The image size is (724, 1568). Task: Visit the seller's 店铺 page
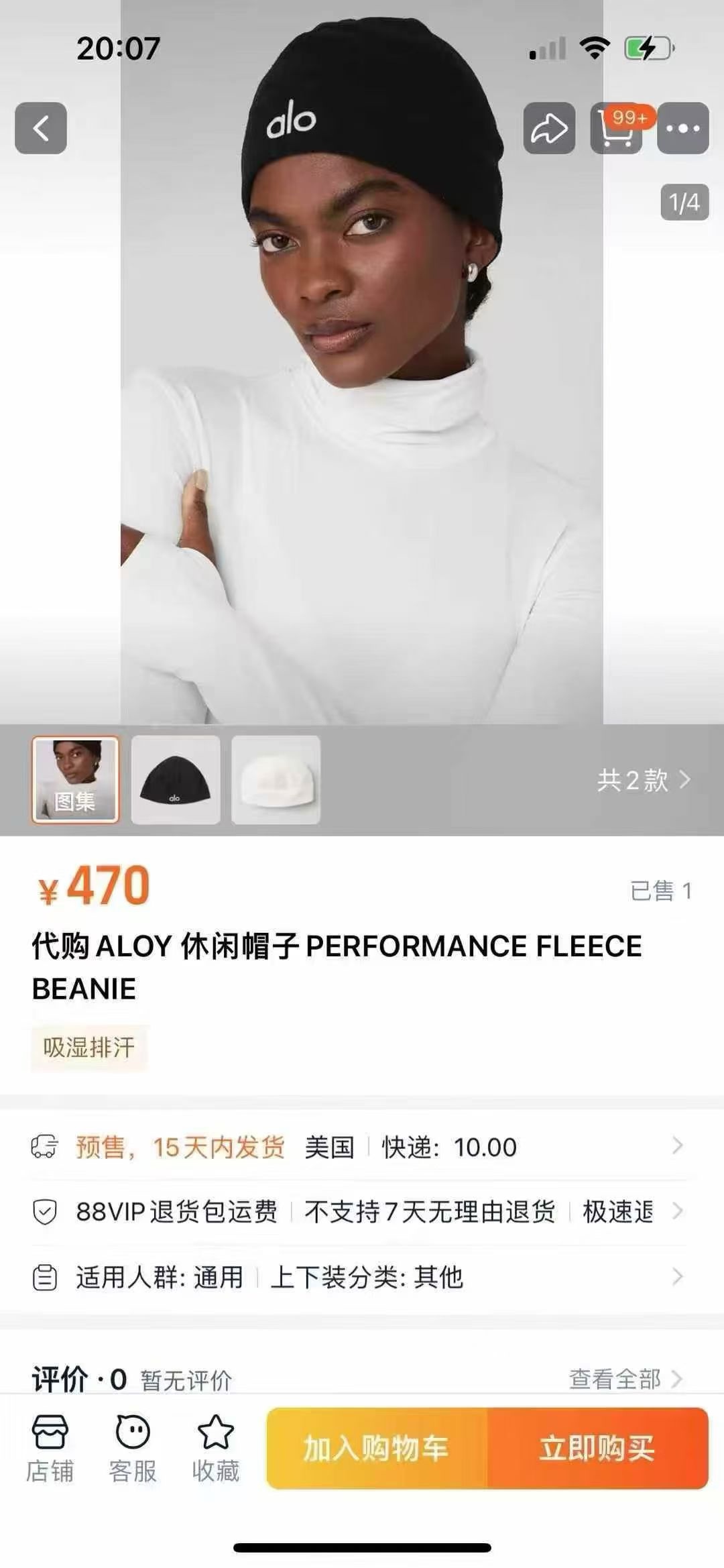[50, 1449]
